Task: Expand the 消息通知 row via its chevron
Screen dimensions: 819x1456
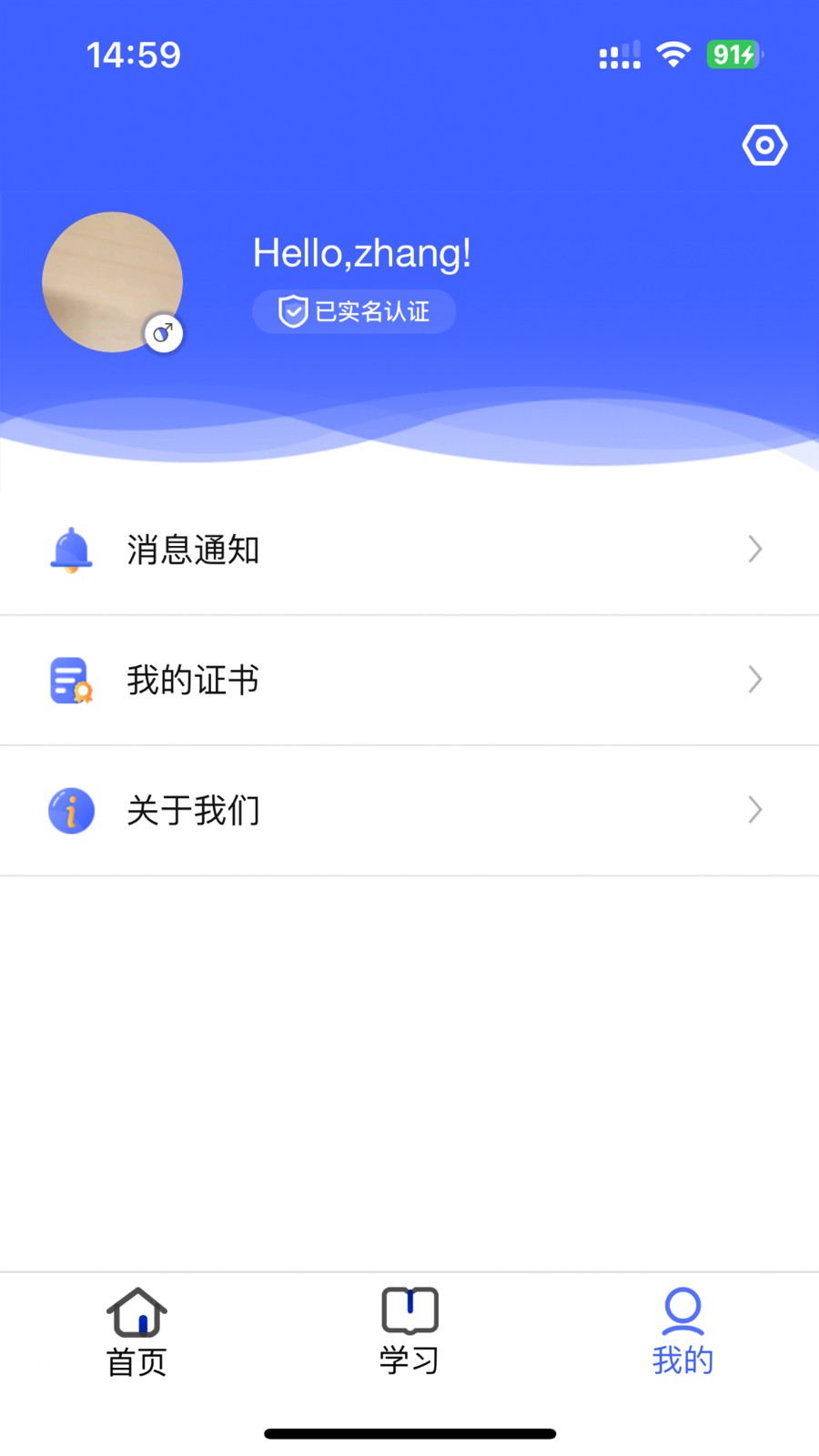Action: coord(754,549)
